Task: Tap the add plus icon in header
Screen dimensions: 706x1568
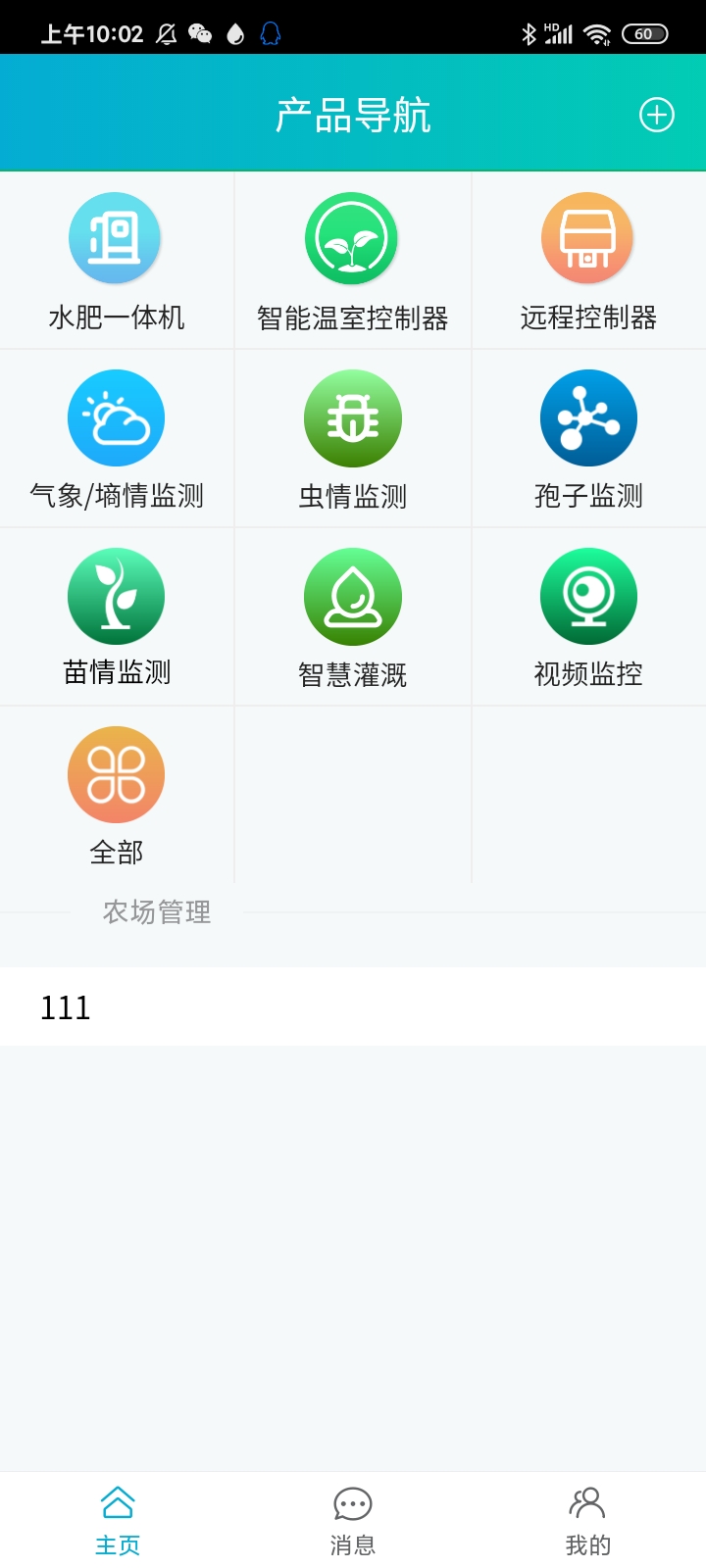Action: click(x=657, y=115)
